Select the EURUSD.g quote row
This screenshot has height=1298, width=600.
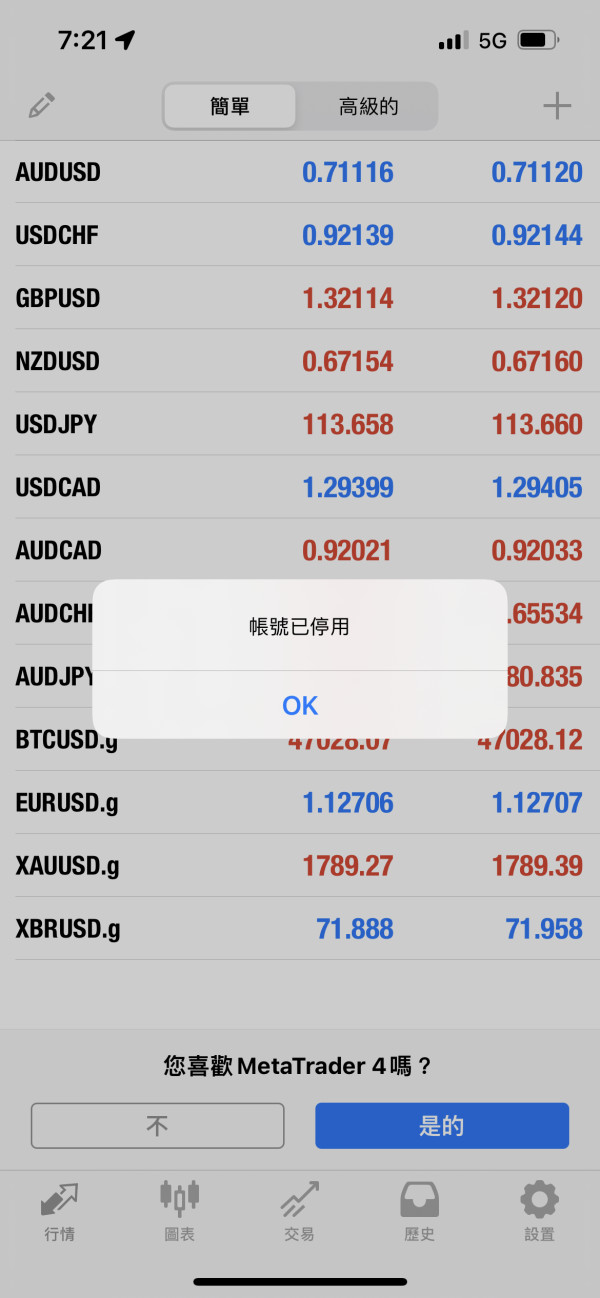(x=300, y=803)
